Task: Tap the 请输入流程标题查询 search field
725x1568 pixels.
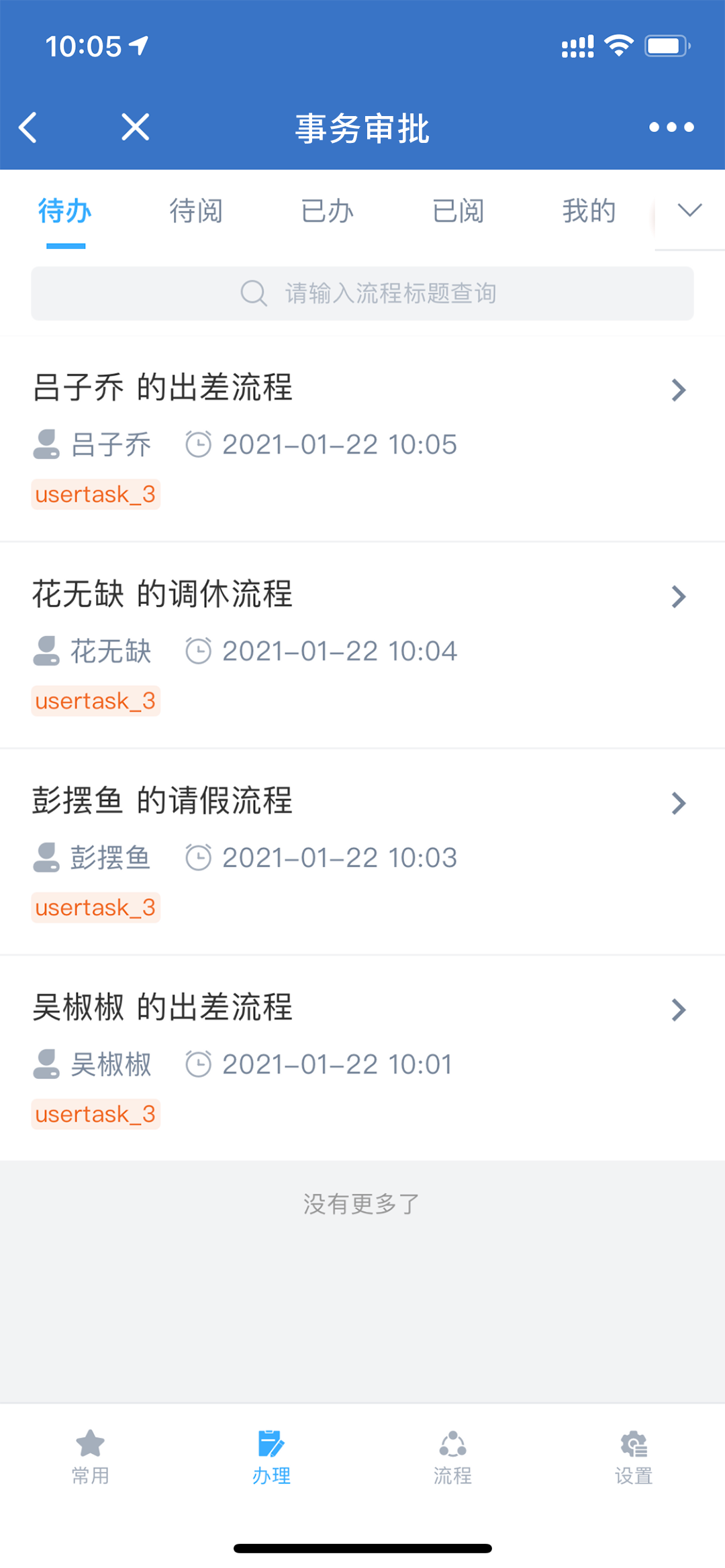Action: coord(362,293)
